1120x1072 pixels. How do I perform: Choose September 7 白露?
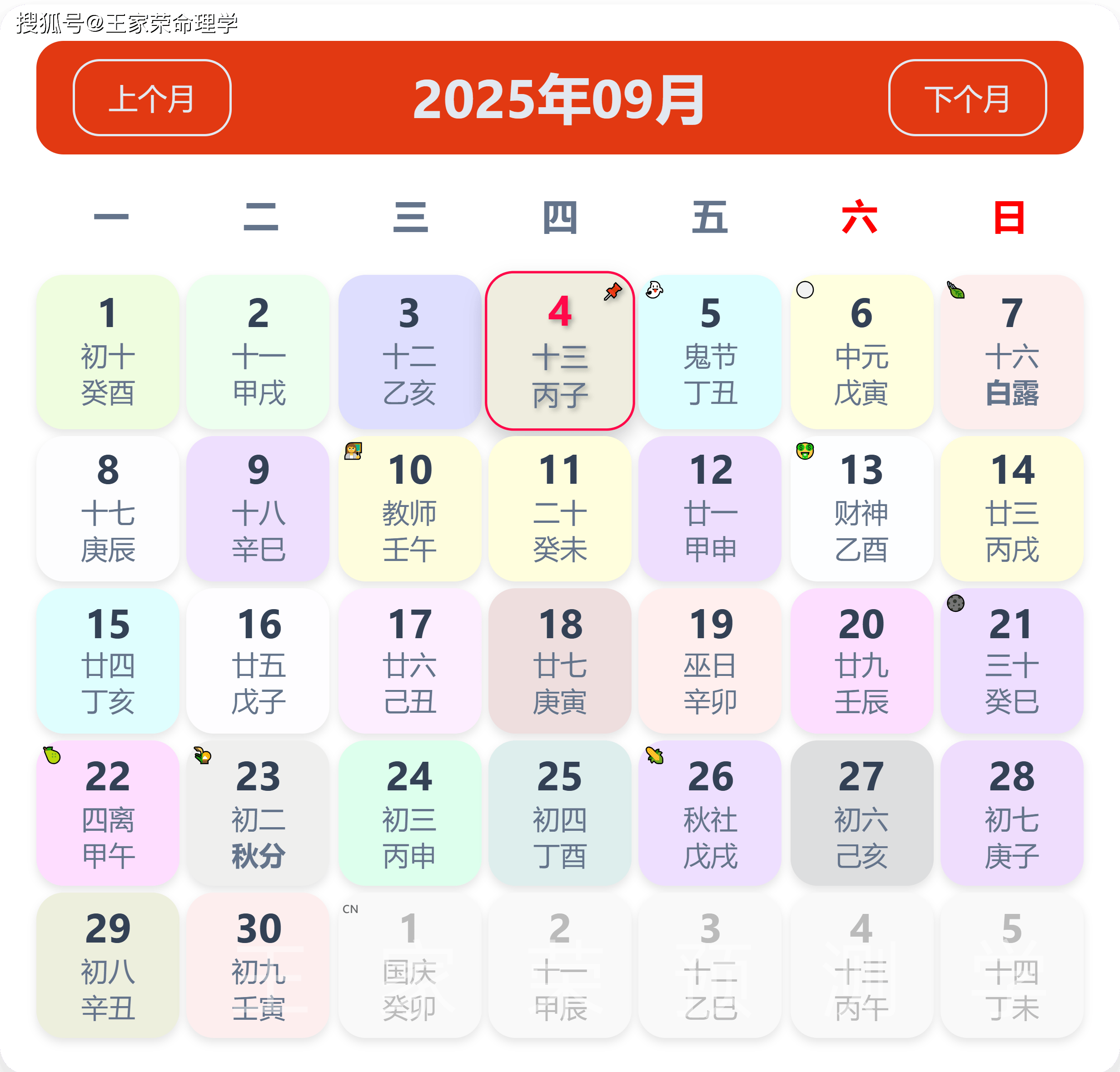(1011, 351)
